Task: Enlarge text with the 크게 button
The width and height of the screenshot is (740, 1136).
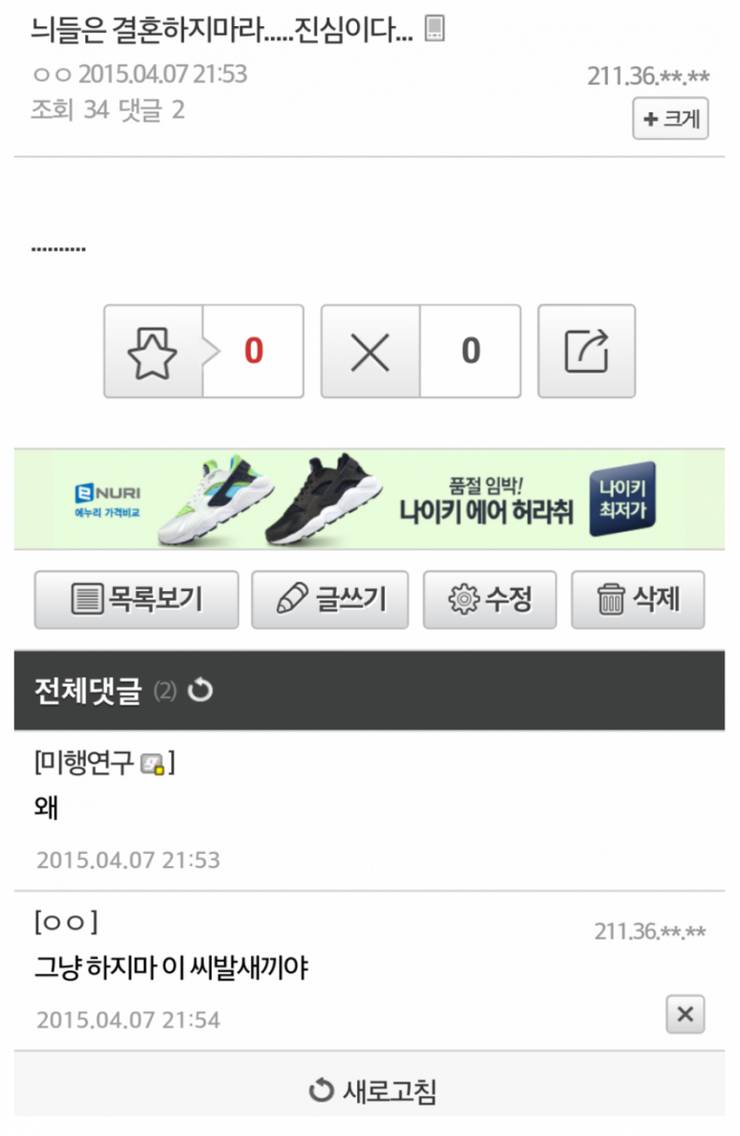Action: pyautogui.click(x=670, y=119)
